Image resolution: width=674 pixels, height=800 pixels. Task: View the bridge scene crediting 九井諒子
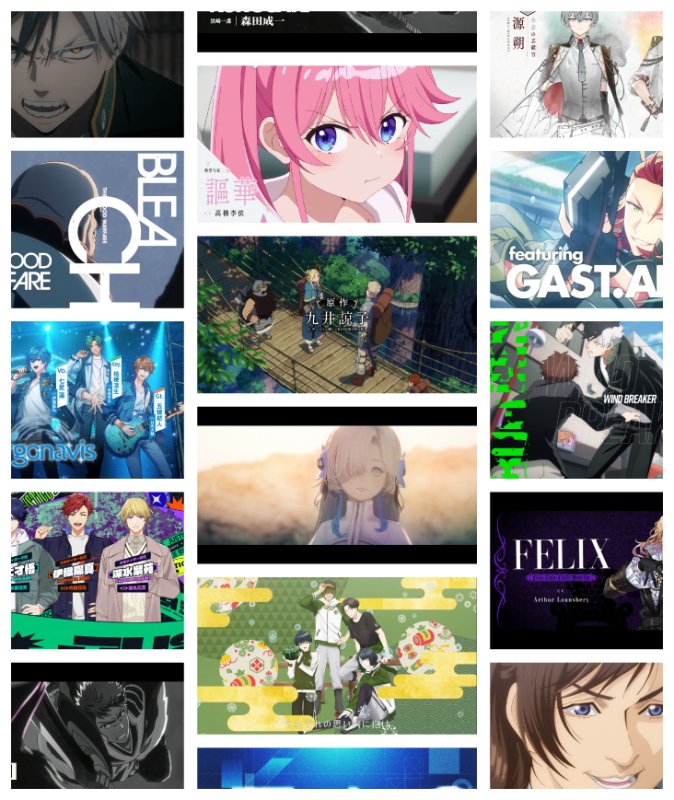pyautogui.click(x=336, y=314)
